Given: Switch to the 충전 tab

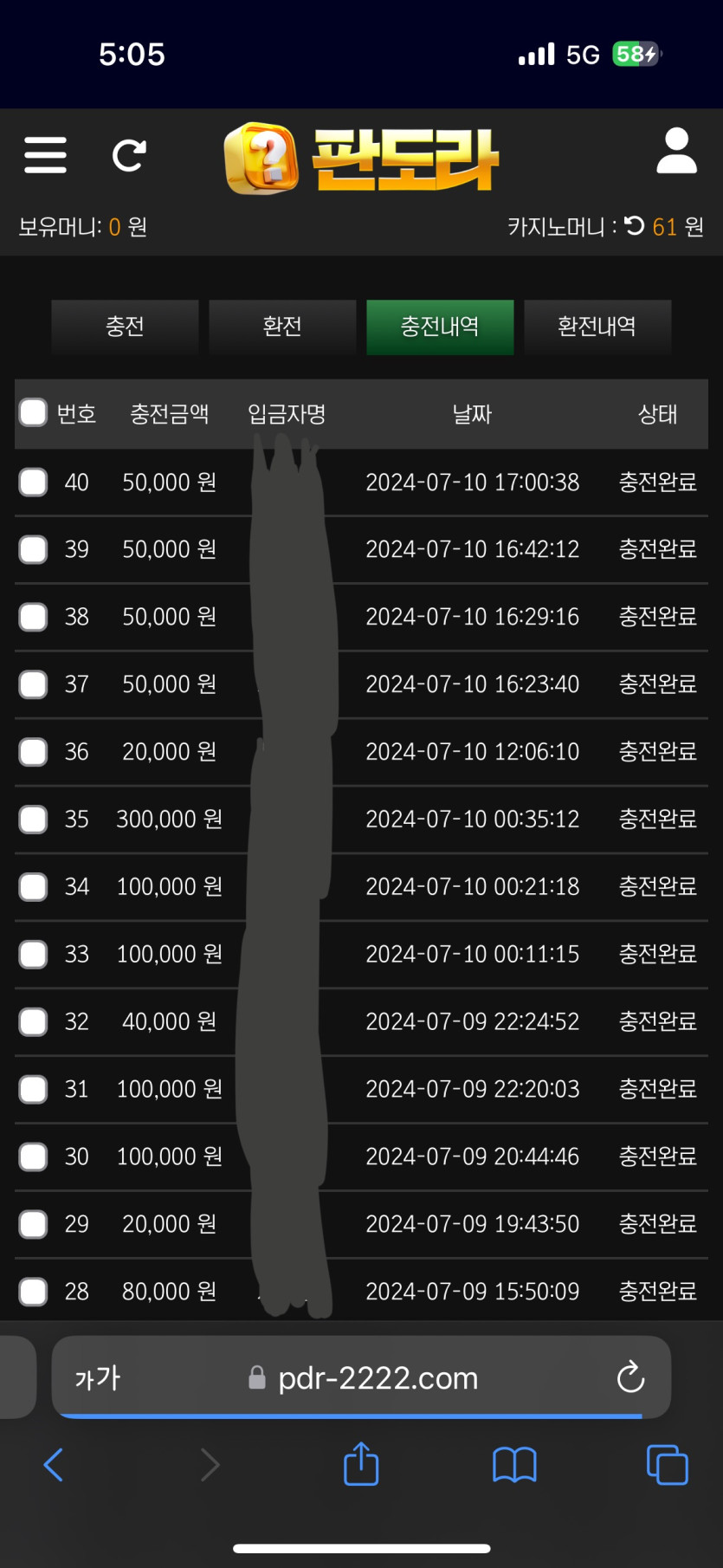Looking at the screenshot, I should click(x=125, y=327).
